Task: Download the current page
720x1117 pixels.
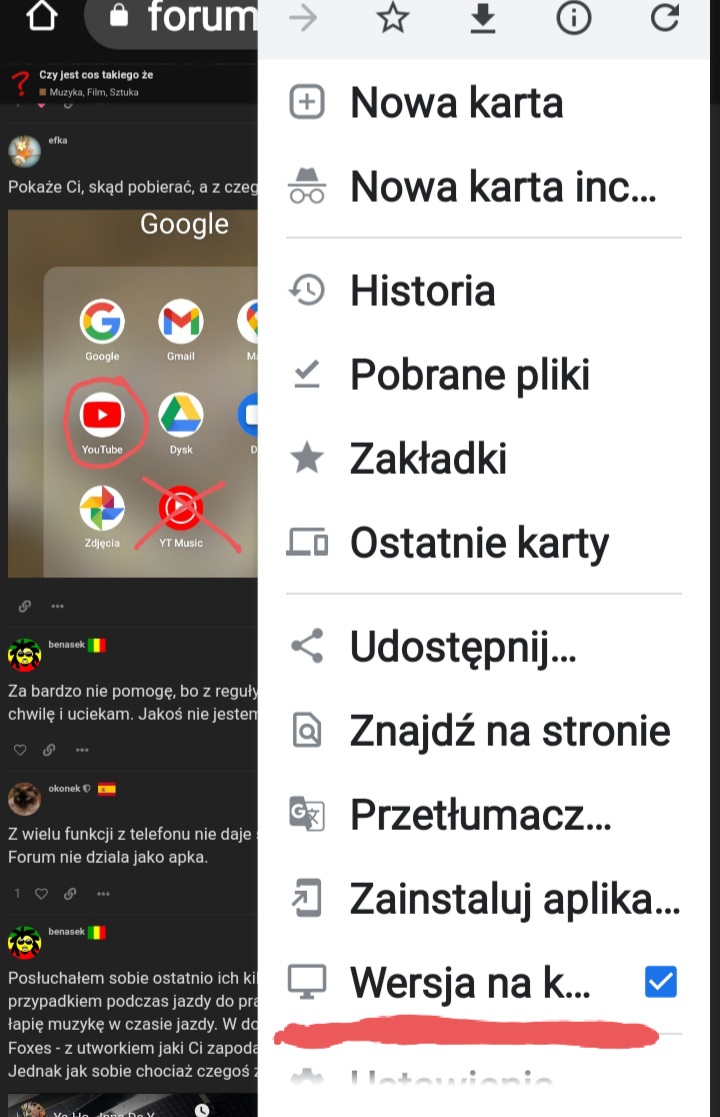Action: pos(483,18)
